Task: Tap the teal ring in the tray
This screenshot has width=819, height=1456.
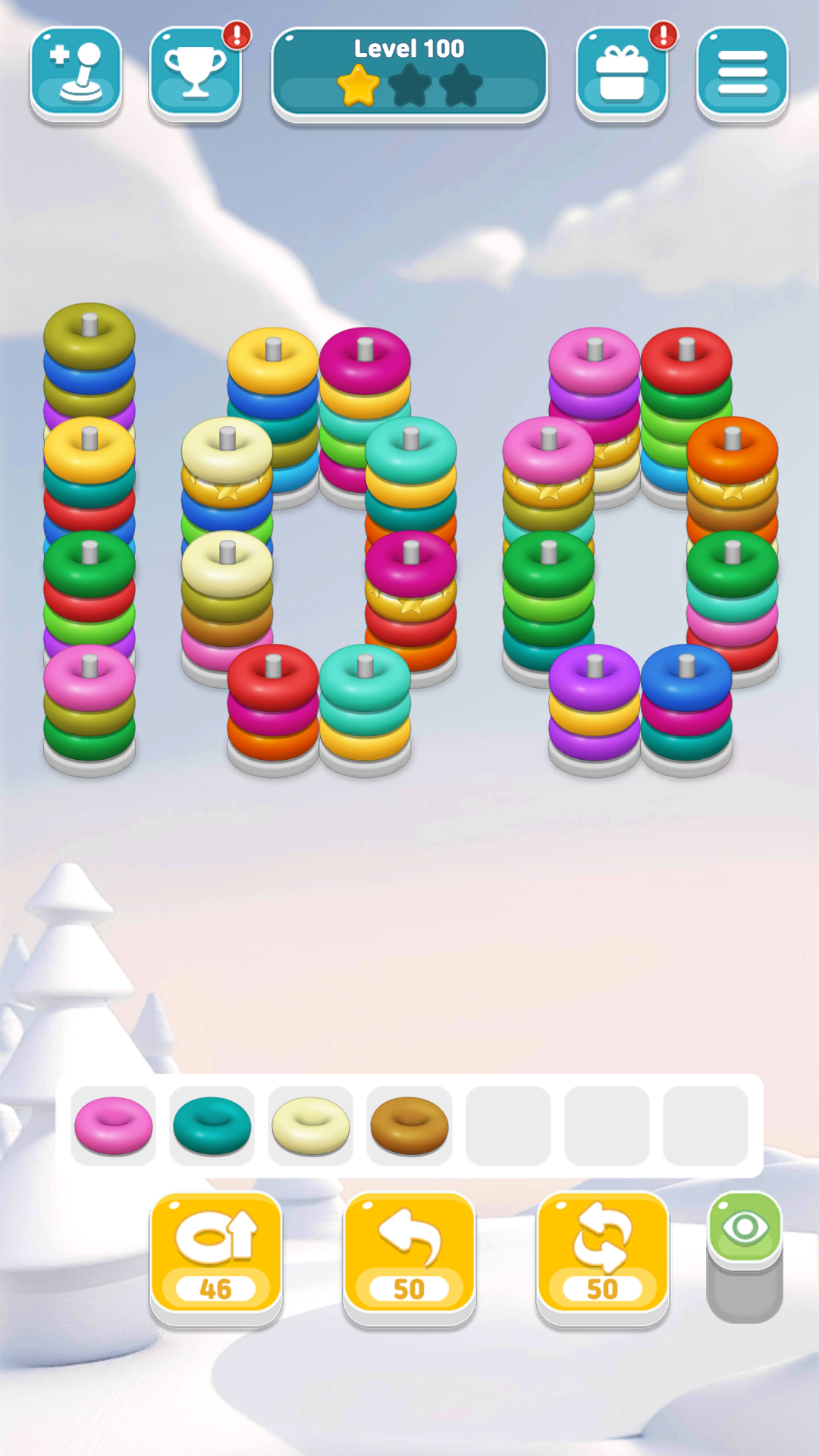Action: 212,1125
